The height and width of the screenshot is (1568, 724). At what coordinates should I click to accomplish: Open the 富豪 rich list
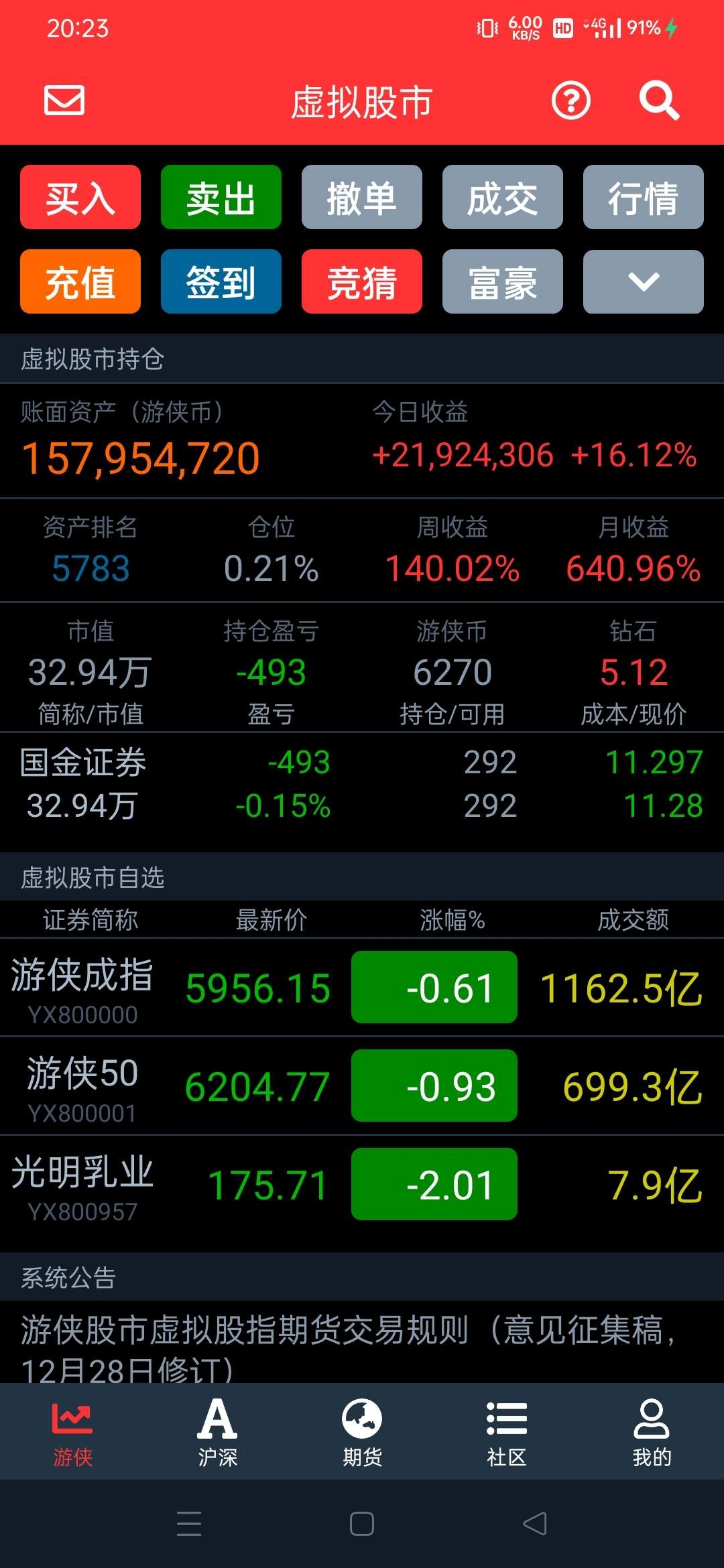[x=503, y=281]
